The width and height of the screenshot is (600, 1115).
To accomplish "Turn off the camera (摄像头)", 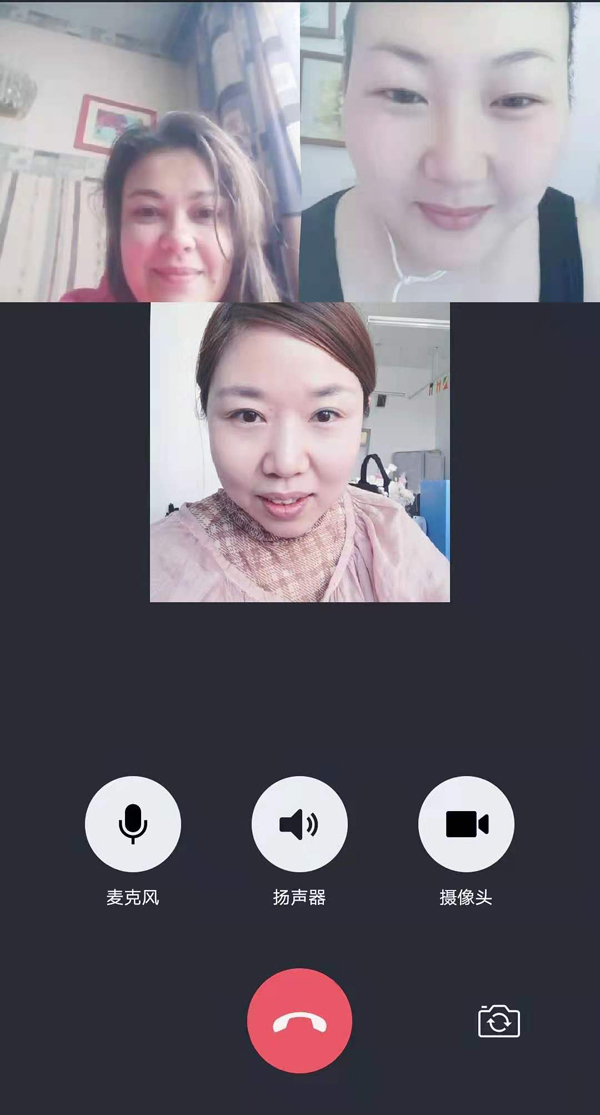I will (x=466, y=824).
